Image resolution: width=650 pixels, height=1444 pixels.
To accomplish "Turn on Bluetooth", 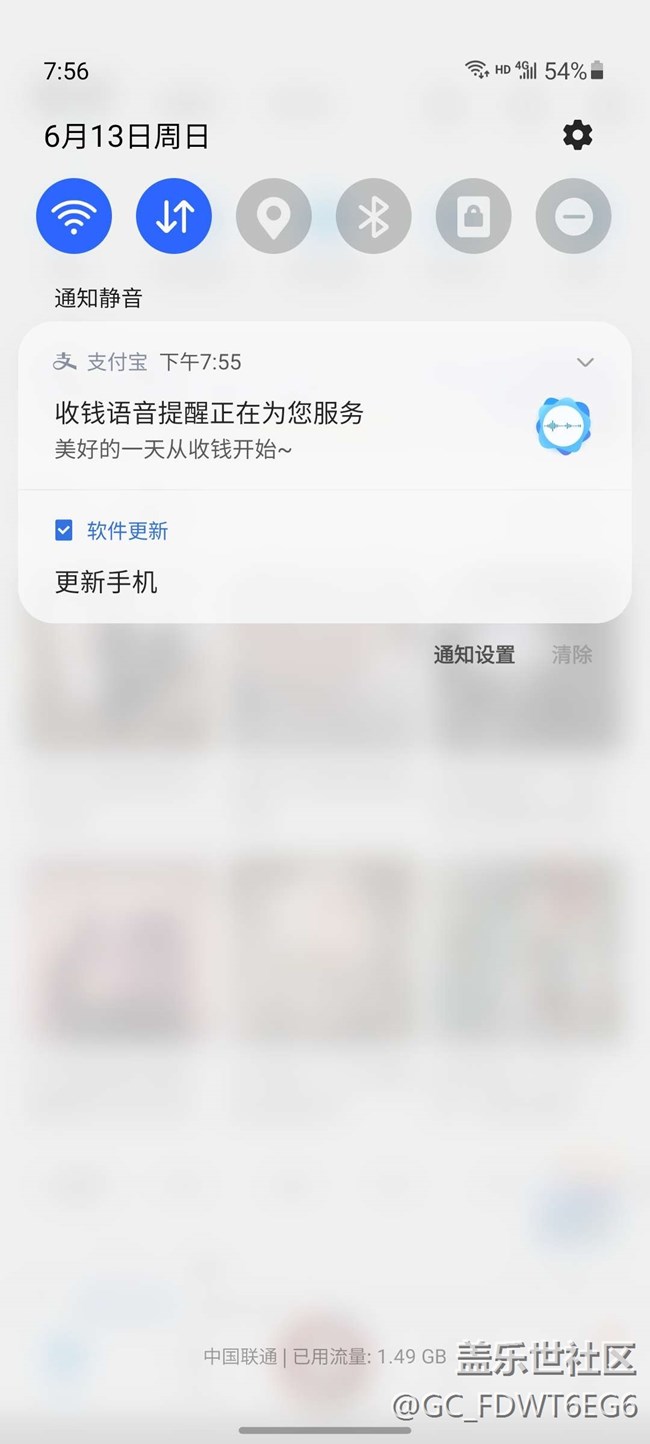I will (x=373, y=217).
